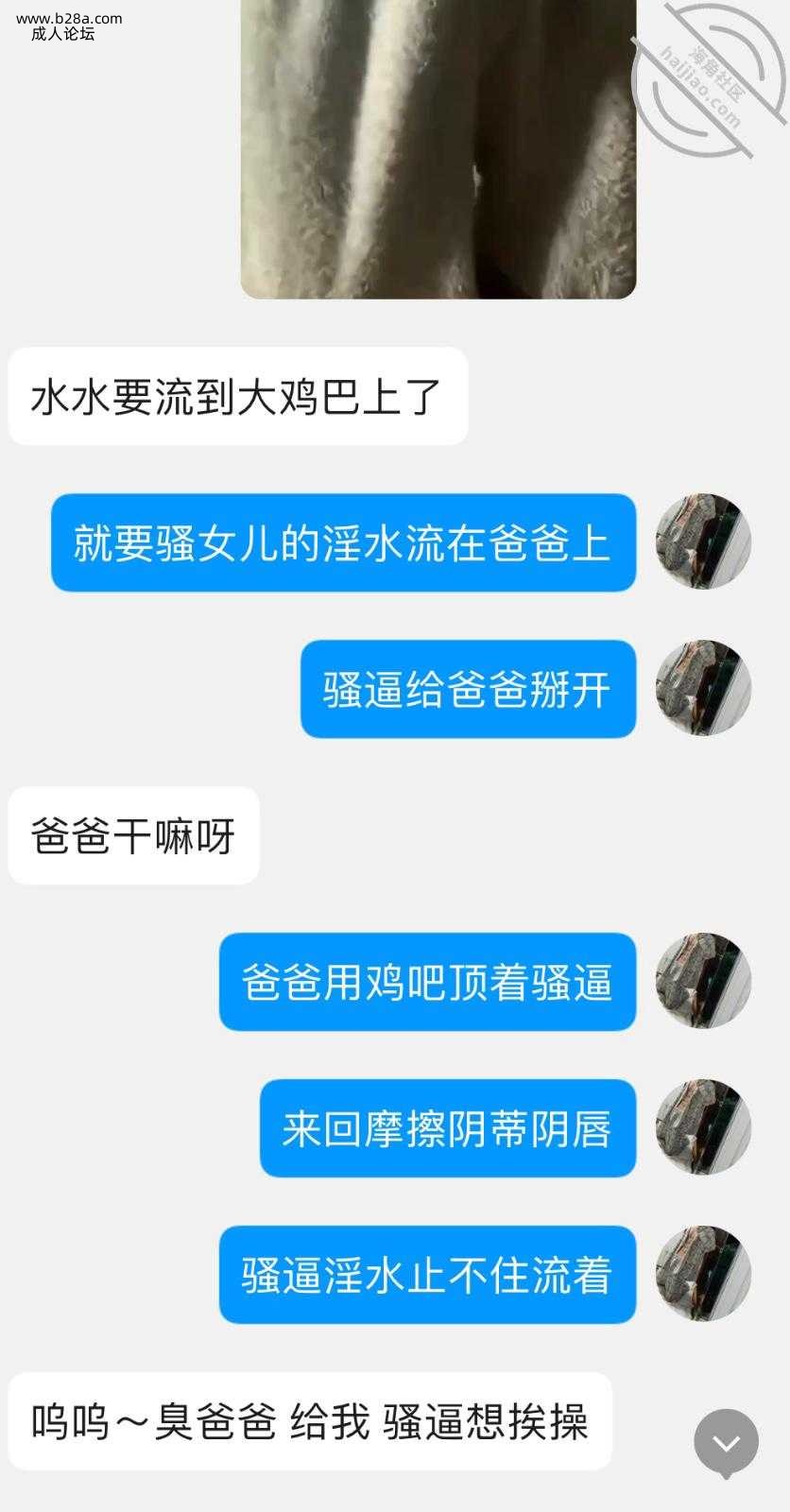
Task: Open the photo message in the chat
Action: tap(438, 149)
